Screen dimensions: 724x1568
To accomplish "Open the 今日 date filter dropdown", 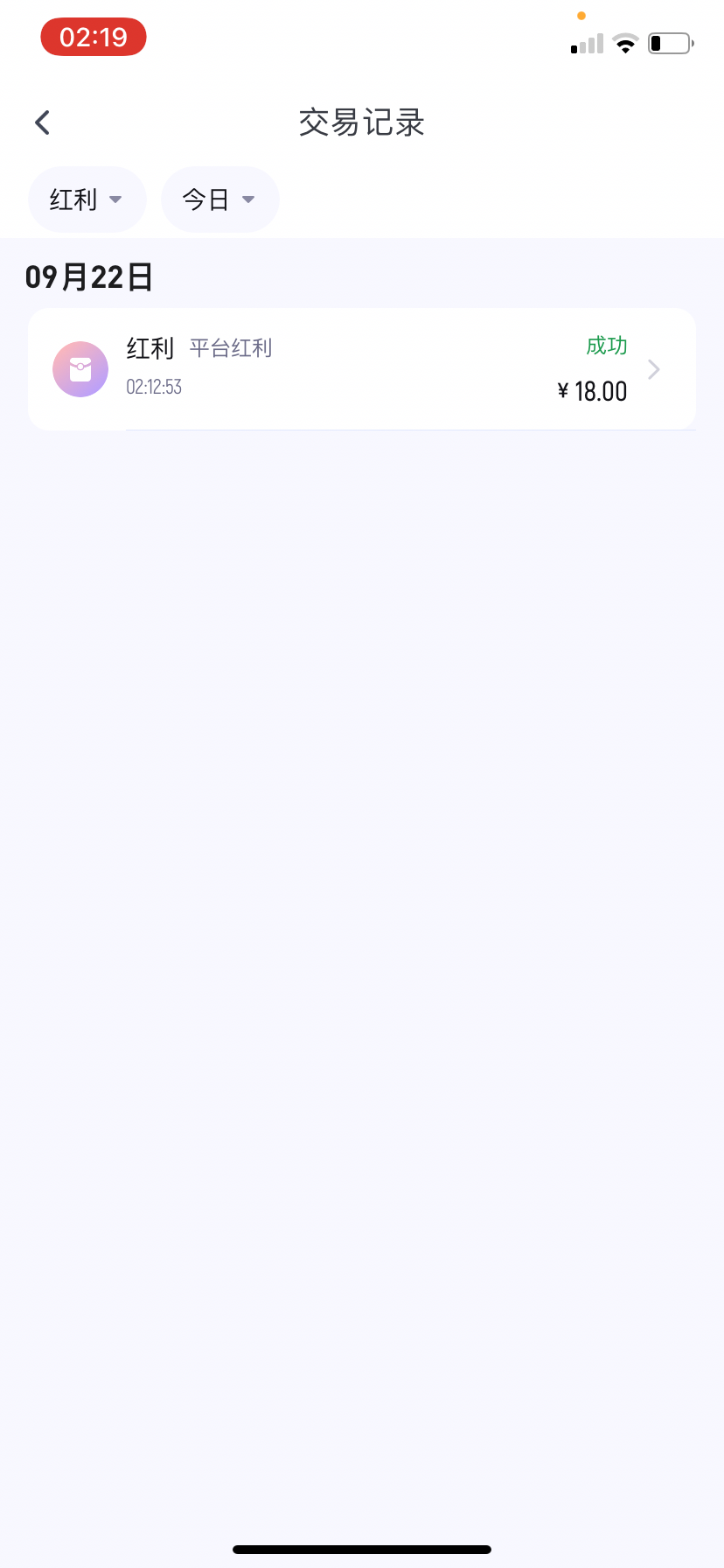I will point(219,199).
